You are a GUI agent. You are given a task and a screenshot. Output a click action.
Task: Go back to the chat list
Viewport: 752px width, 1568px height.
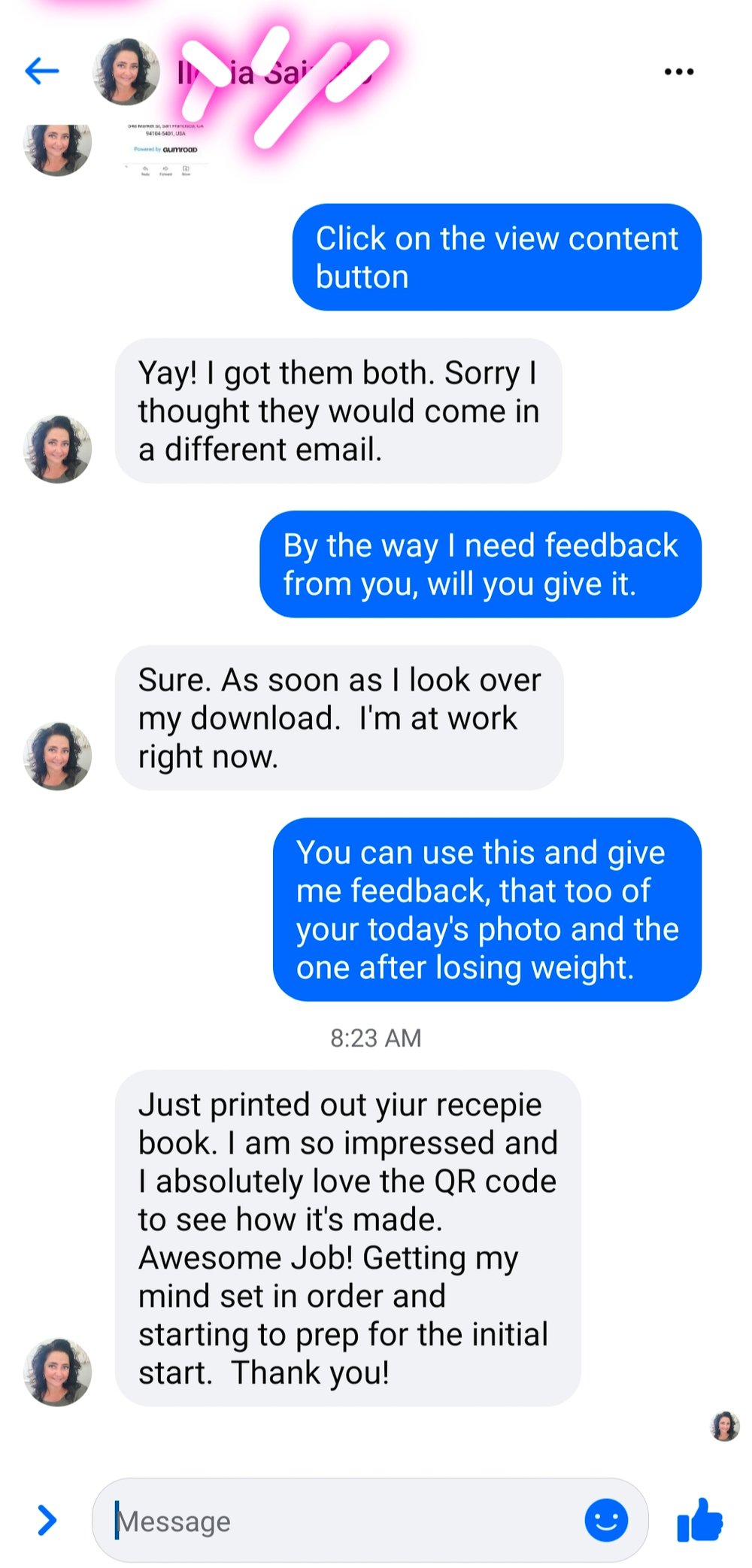42,71
